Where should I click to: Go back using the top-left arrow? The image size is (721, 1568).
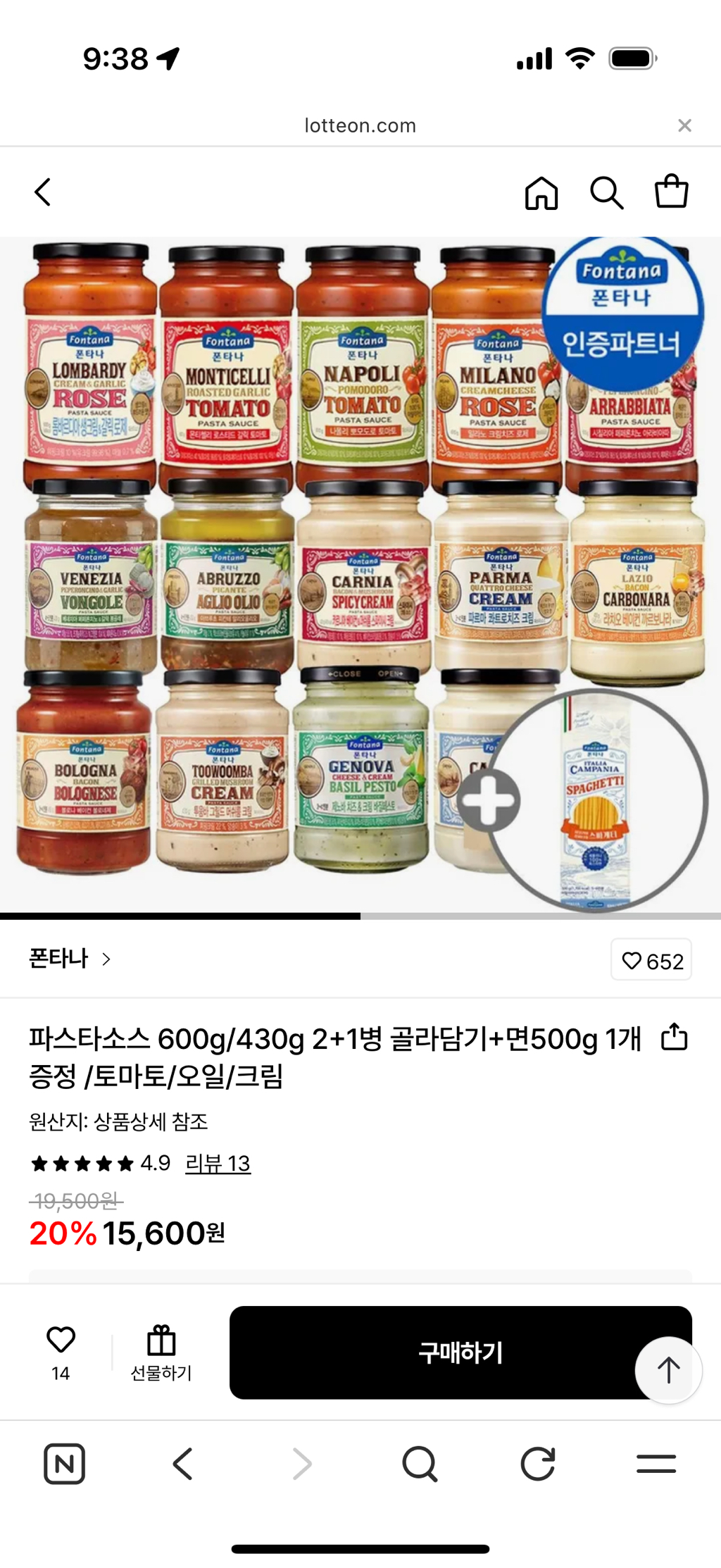pos(43,192)
